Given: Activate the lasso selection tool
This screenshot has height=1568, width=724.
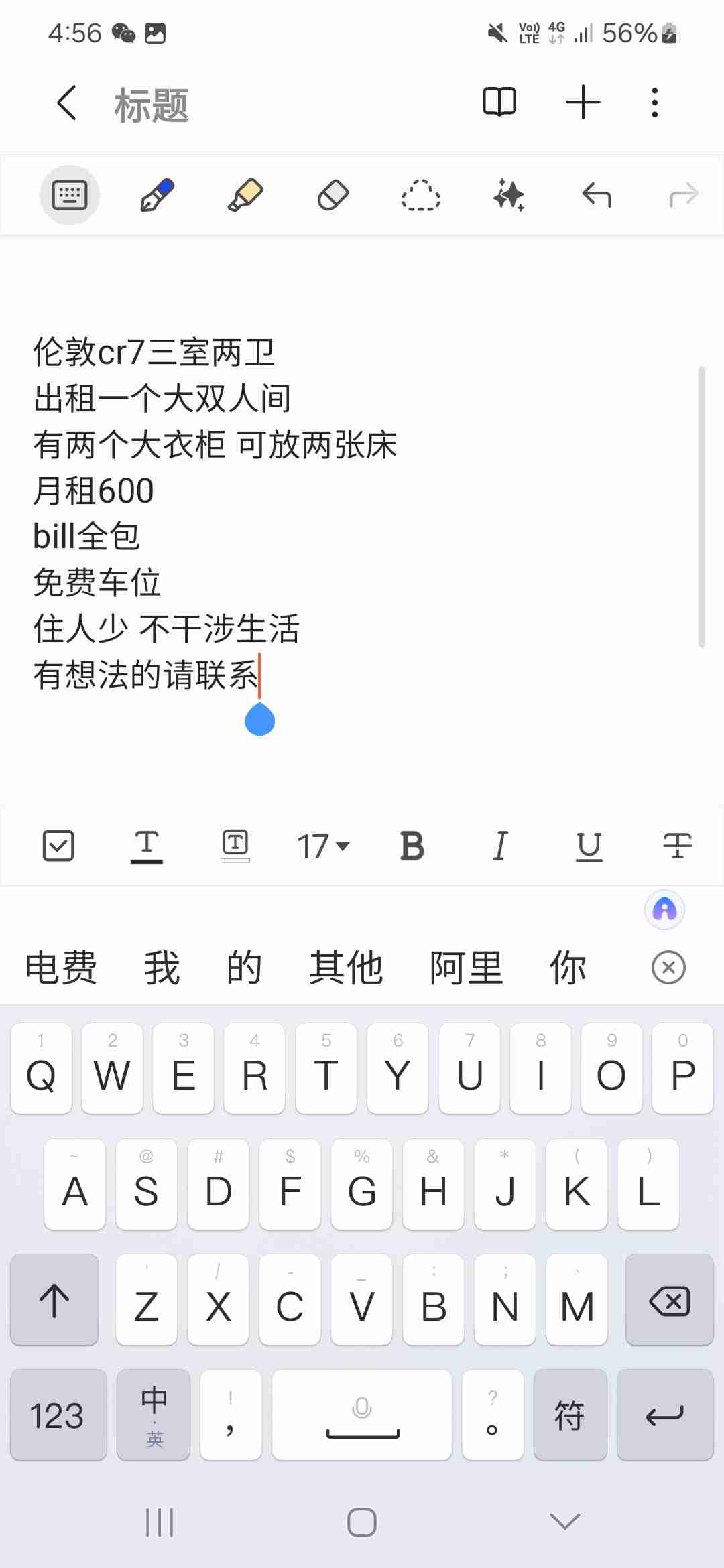Looking at the screenshot, I should click(x=421, y=196).
